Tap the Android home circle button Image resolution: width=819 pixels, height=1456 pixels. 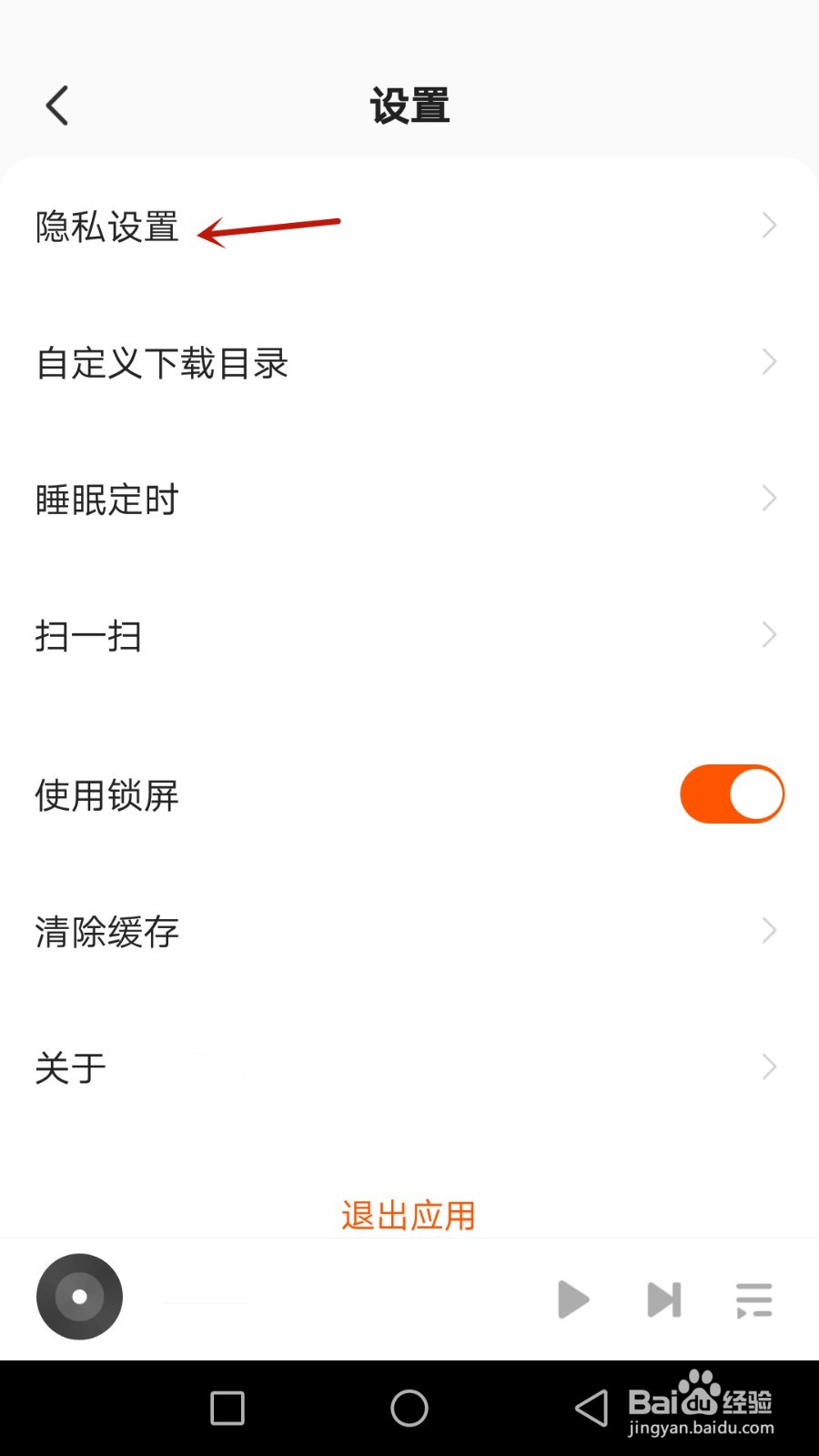pos(409,1407)
